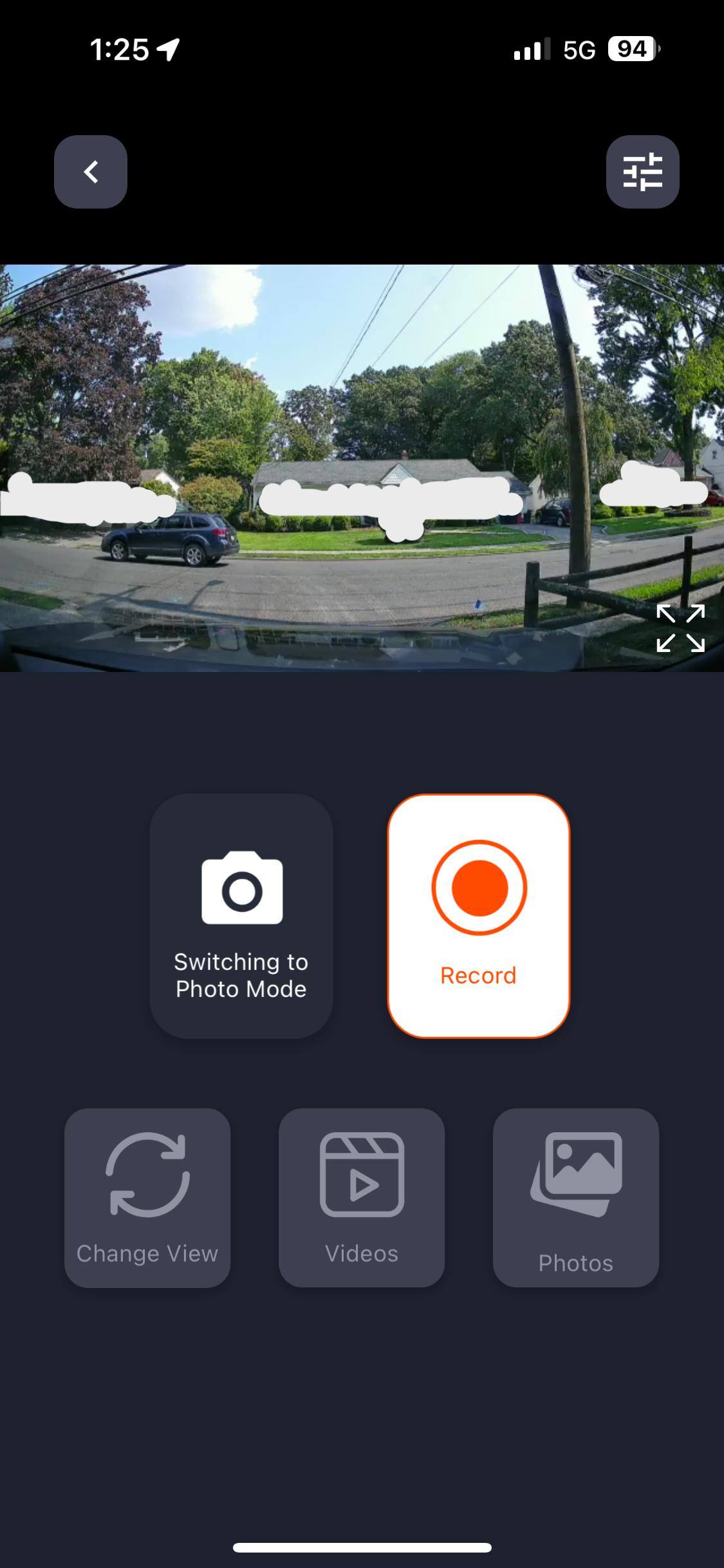Switch to Photo Mode
Image resolution: width=724 pixels, height=1568 pixels.
tap(241, 915)
